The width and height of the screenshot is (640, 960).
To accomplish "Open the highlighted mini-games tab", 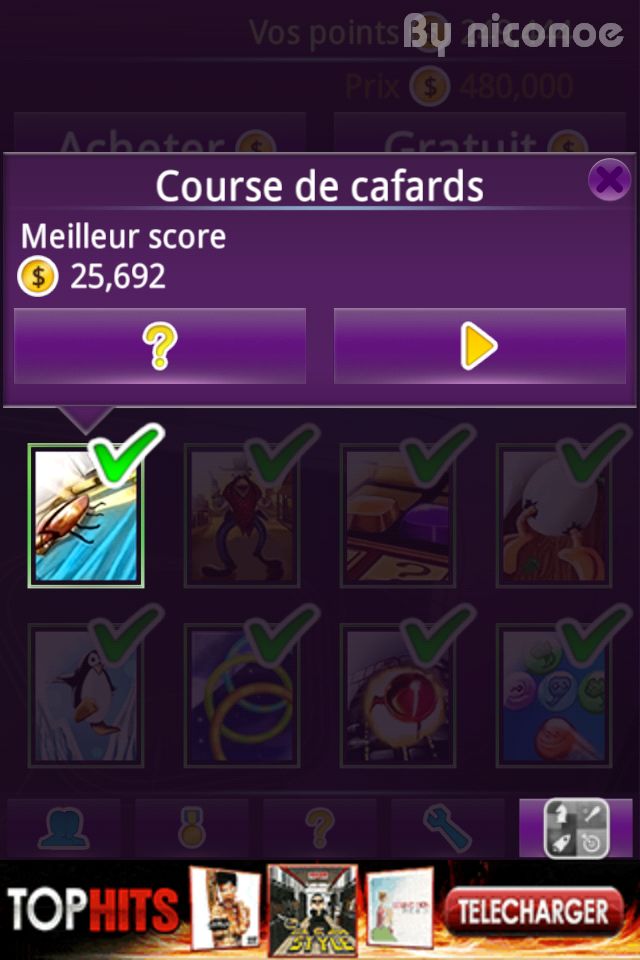I will 575,828.
